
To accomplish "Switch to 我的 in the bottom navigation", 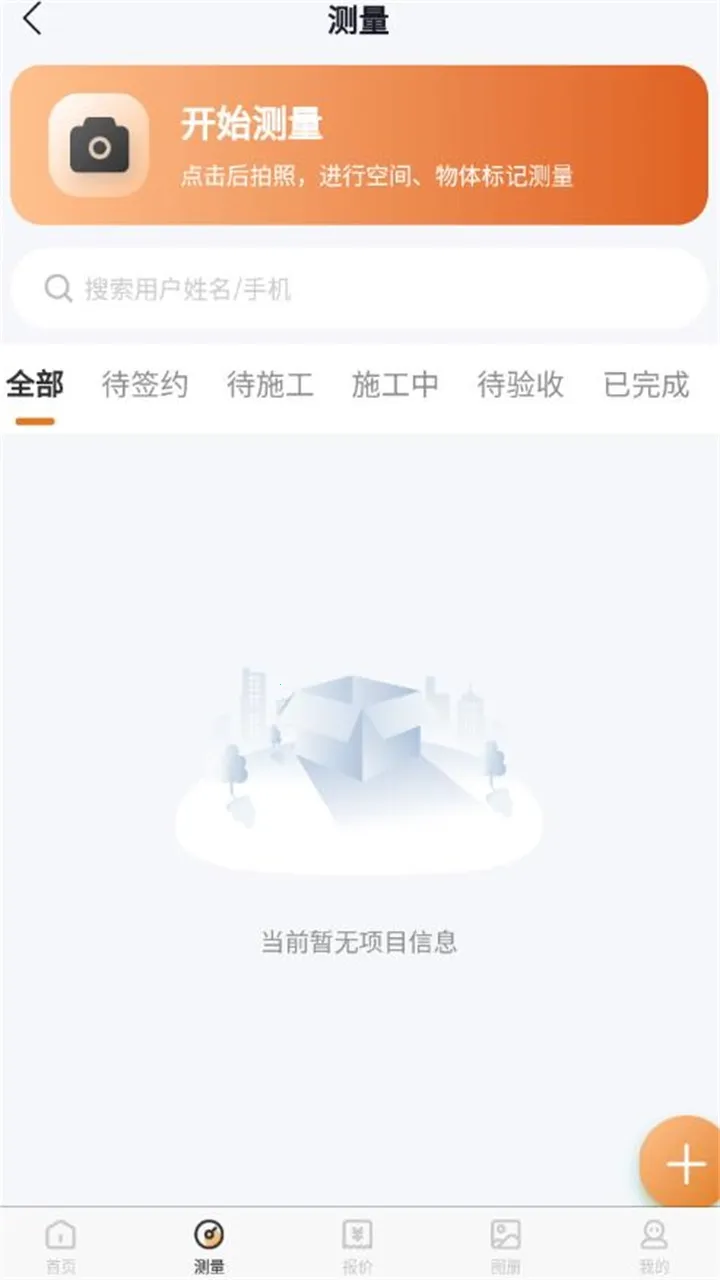I will pos(654,1244).
